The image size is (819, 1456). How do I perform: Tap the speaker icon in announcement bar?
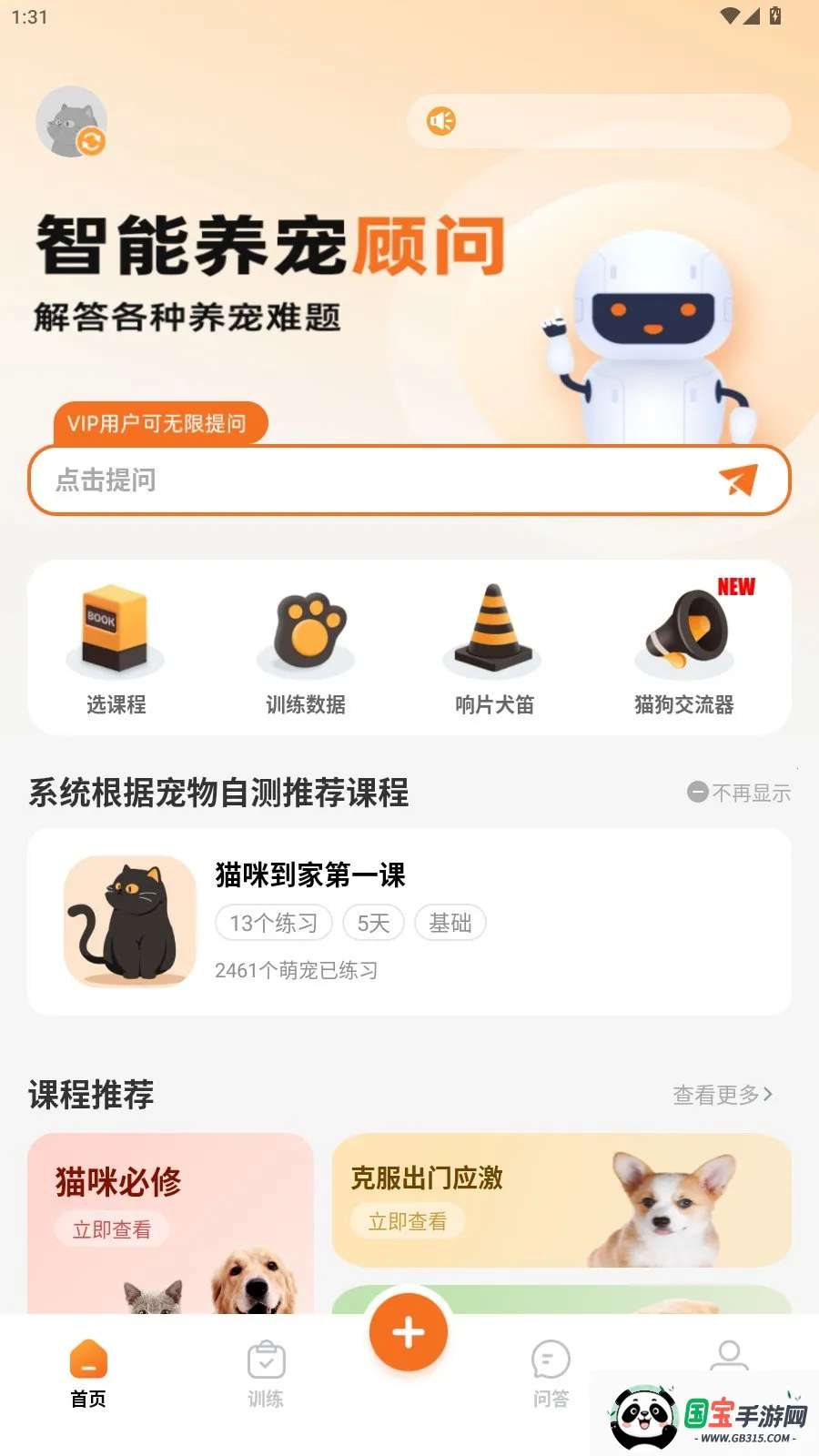coord(442,121)
